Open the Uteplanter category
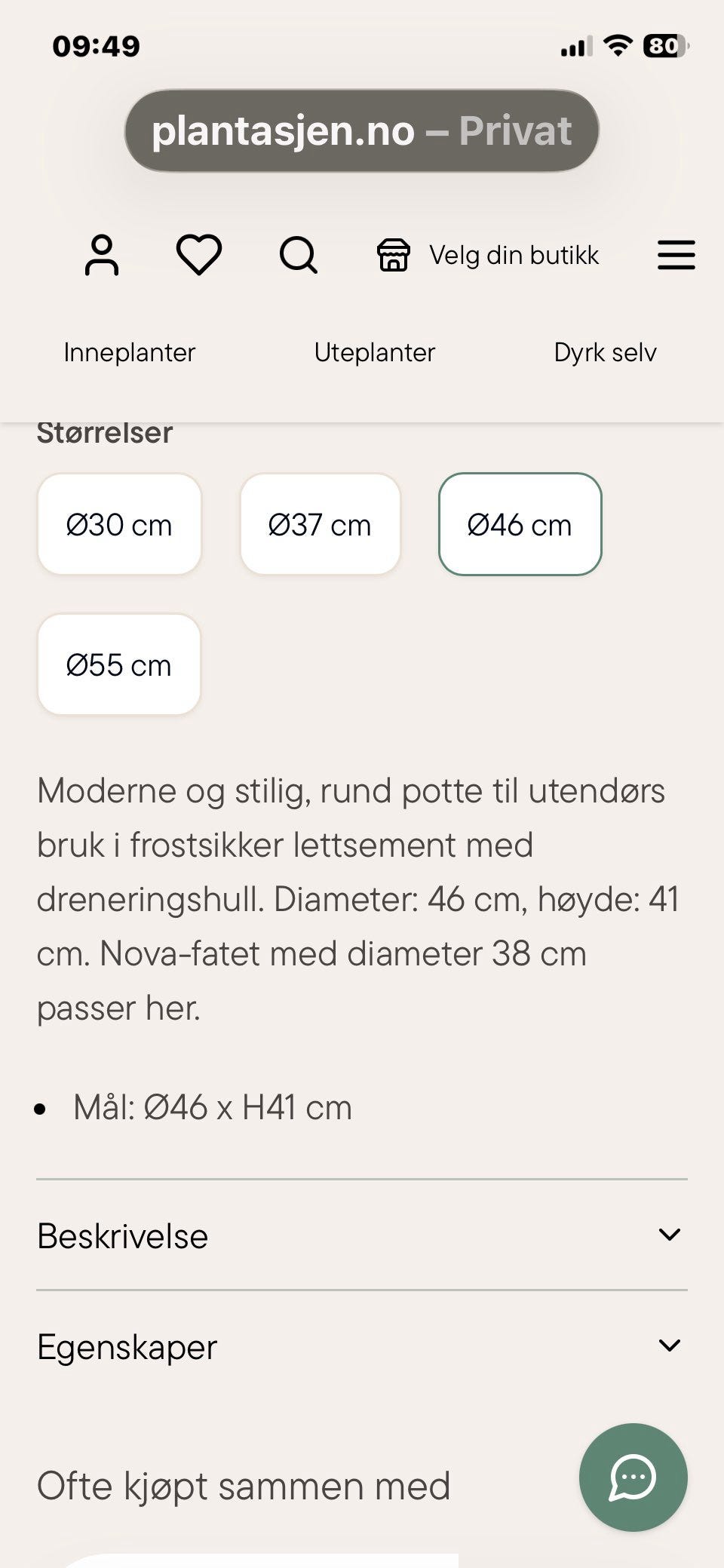 pos(374,351)
